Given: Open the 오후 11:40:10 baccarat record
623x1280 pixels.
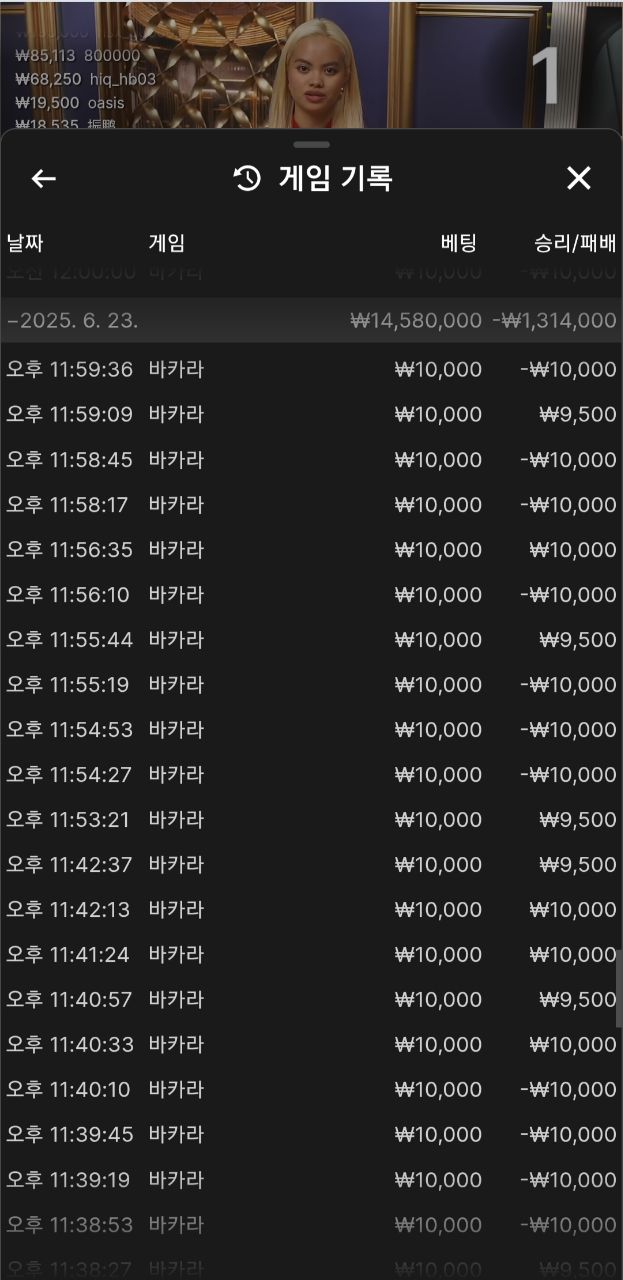Looking at the screenshot, I should pos(311,1089).
